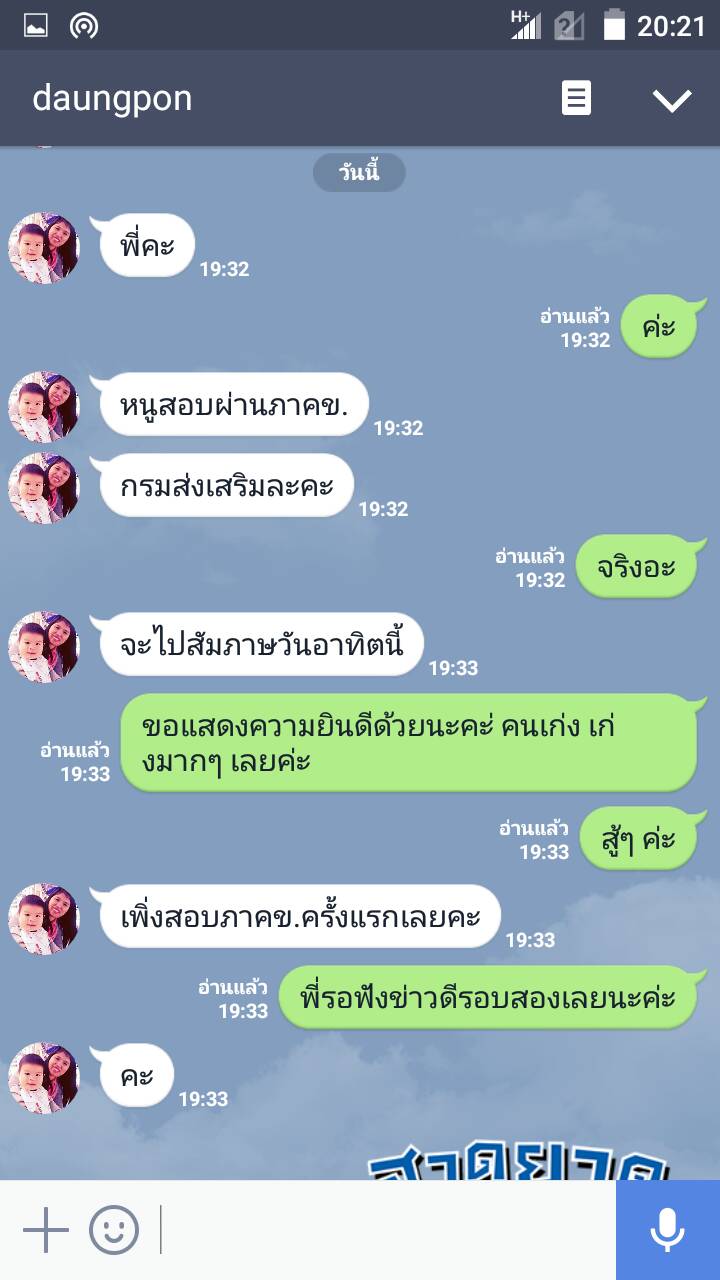
Task: Open the notes icon in the chat header
Action: point(576,98)
